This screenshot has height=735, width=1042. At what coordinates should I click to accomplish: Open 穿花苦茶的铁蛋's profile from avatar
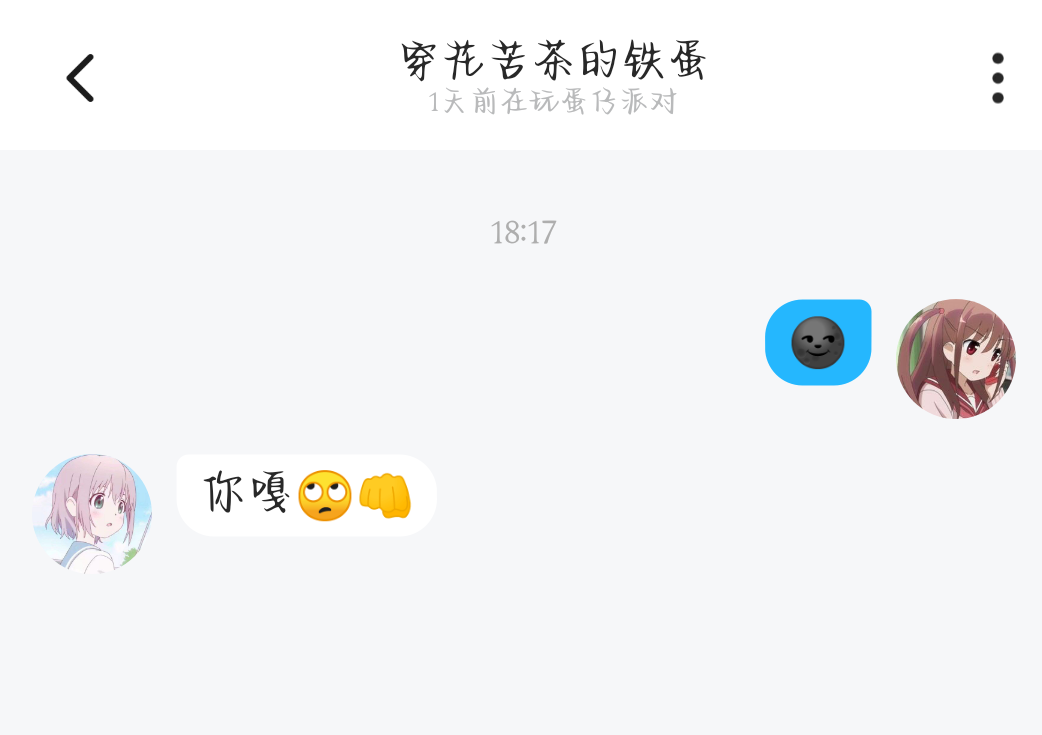92,513
